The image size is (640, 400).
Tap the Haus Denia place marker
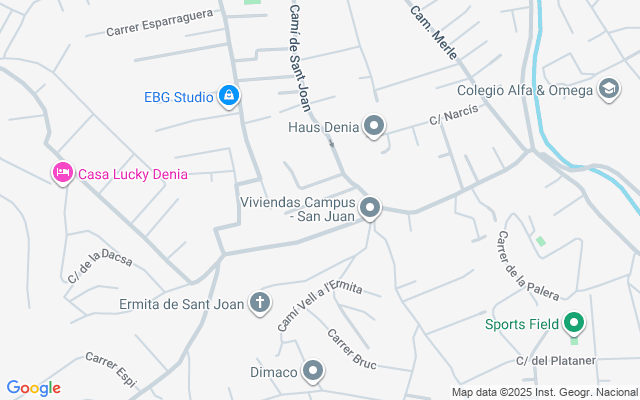(x=374, y=127)
